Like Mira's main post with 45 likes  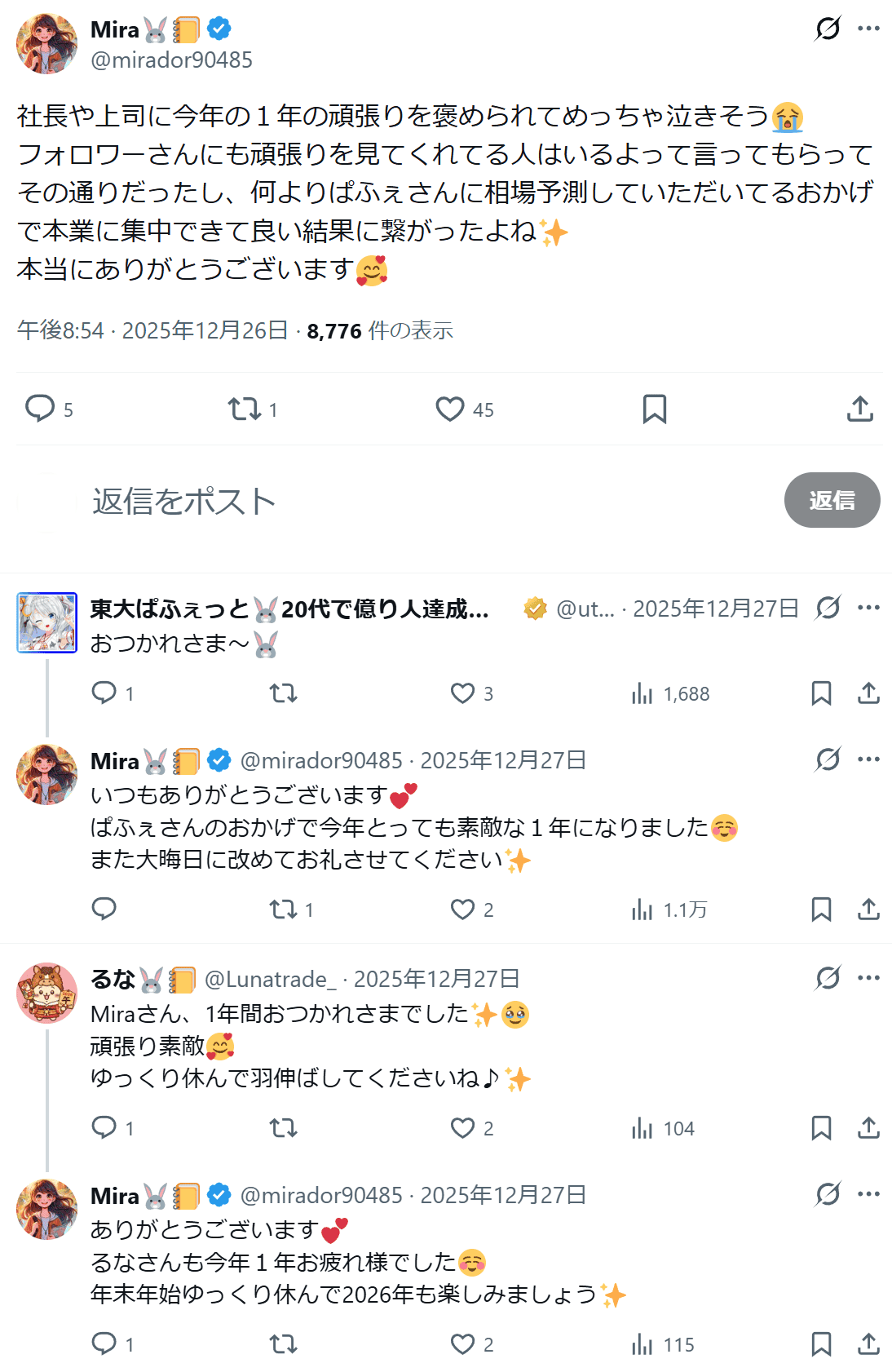pos(450,408)
